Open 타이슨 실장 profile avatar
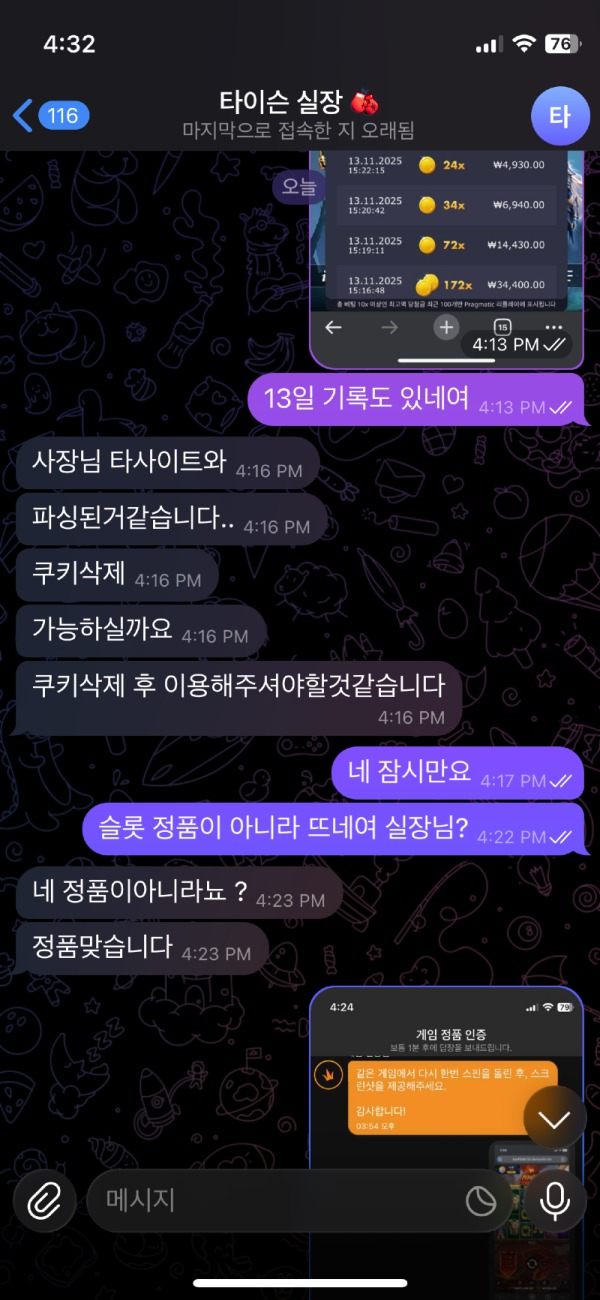The image size is (600, 1300). (x=558, y=116)
